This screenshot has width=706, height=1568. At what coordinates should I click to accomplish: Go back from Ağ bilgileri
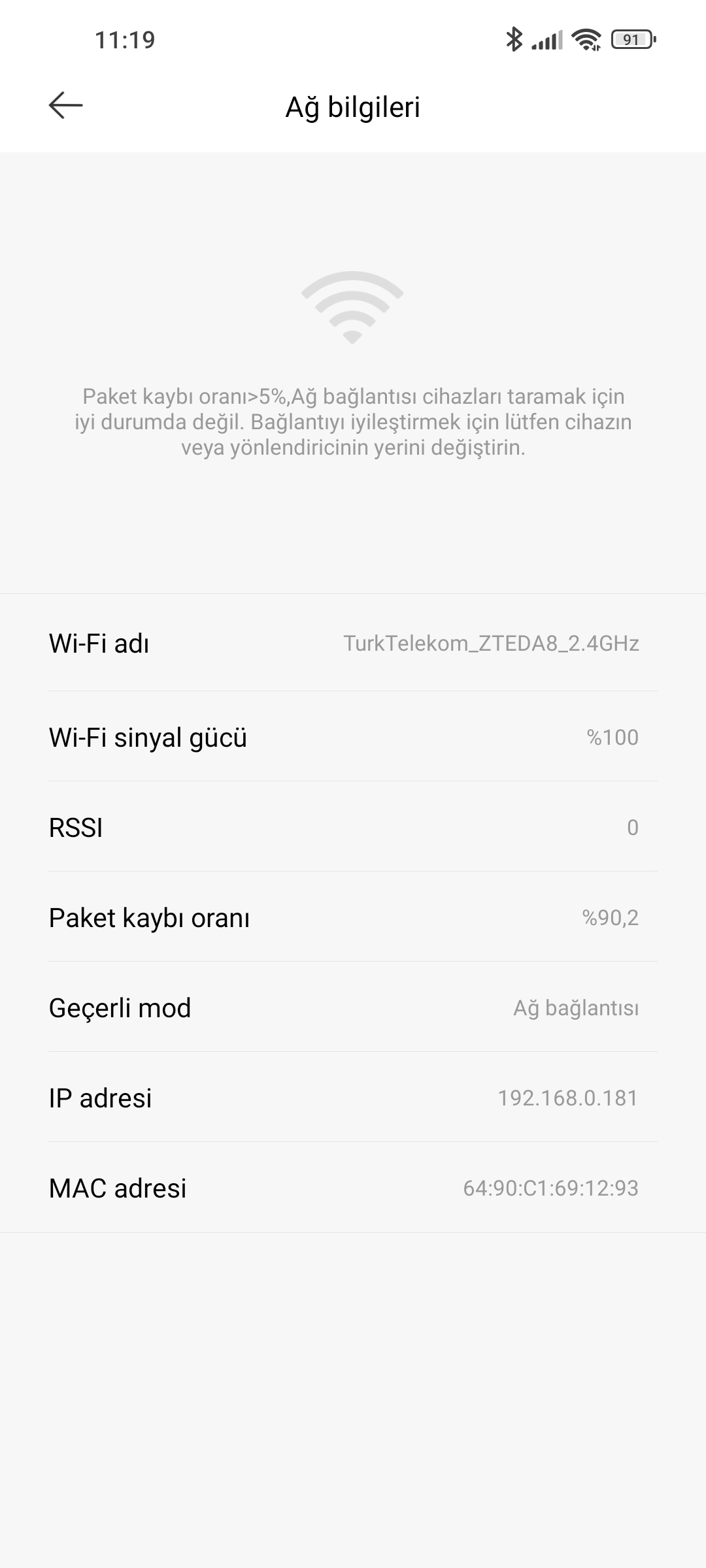(x=66, y=105)
